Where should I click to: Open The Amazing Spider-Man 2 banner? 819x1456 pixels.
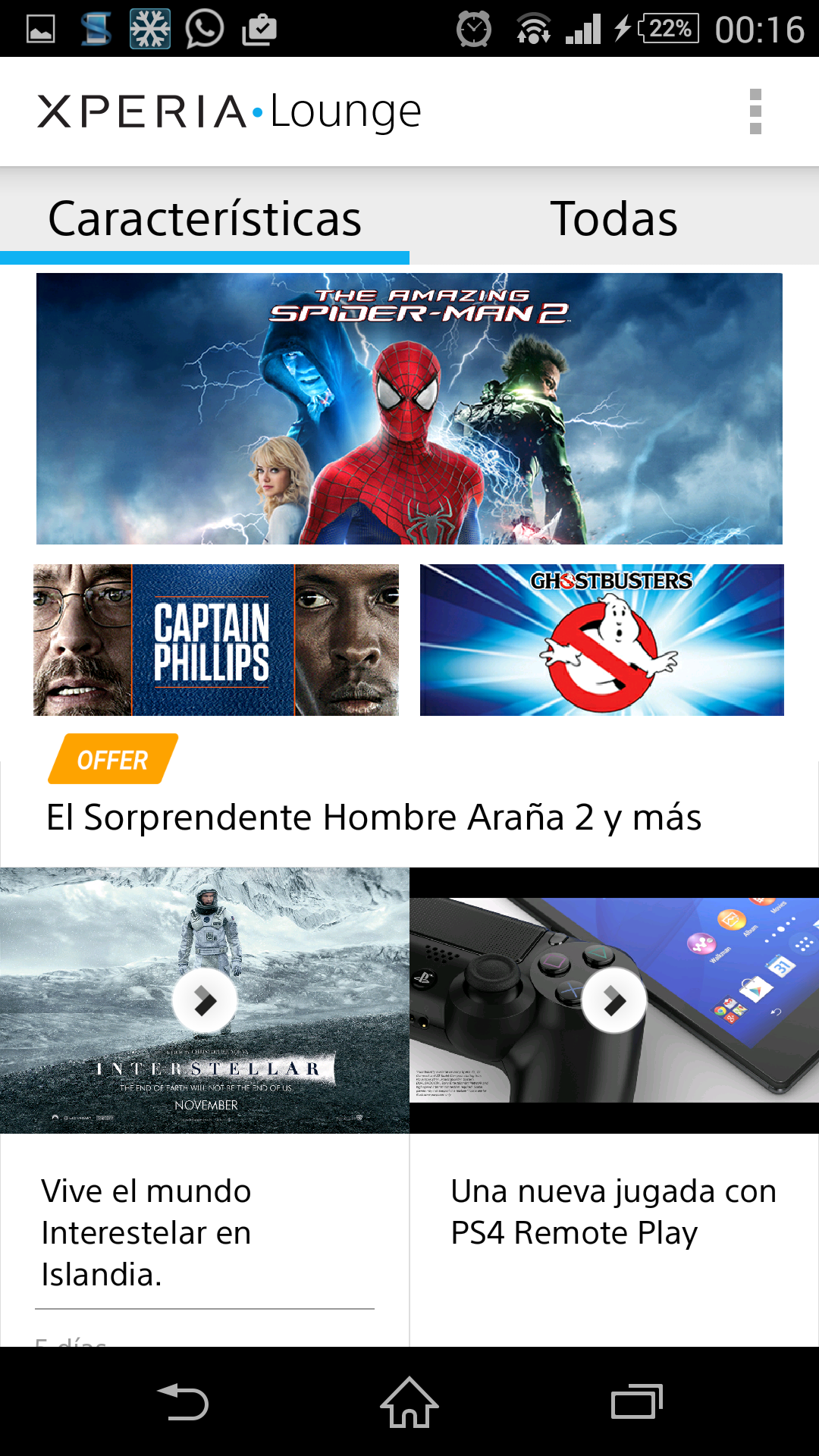(409, 409)
